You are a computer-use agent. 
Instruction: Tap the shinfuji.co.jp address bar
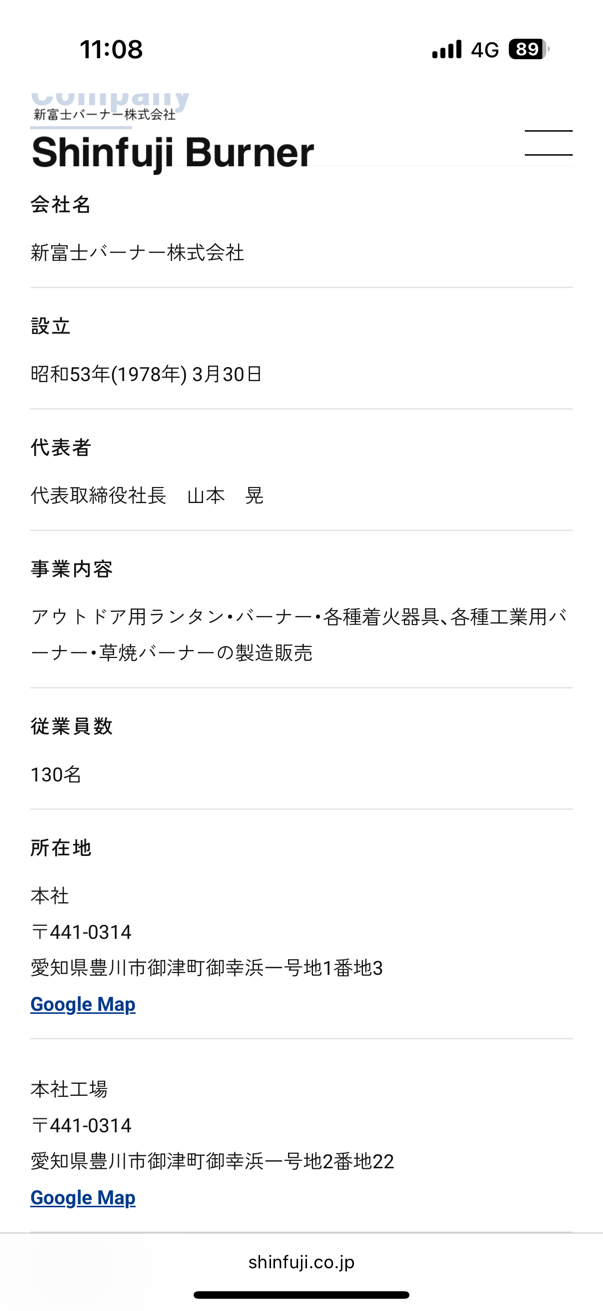point(301,1262)
